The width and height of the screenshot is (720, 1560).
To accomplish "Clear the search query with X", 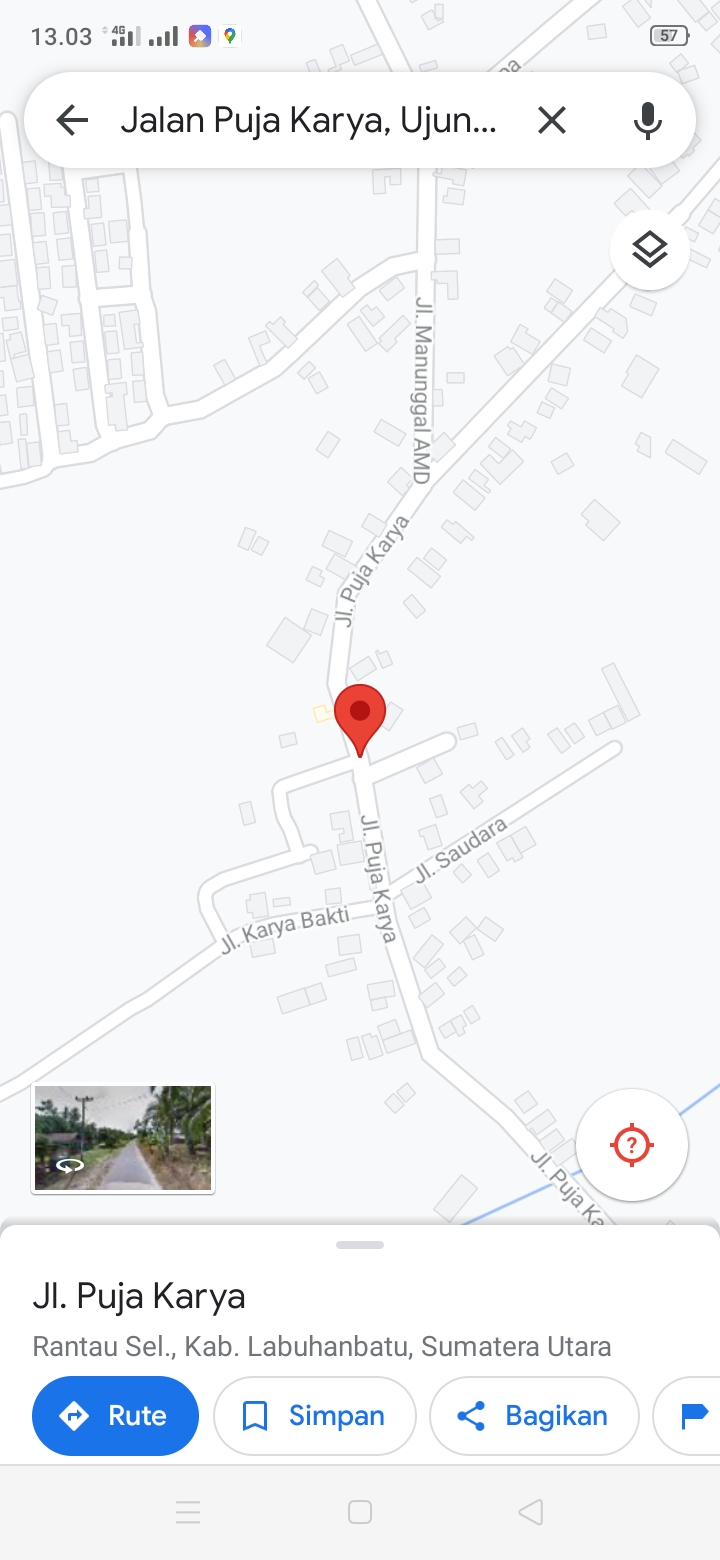I will click(552, 121).
